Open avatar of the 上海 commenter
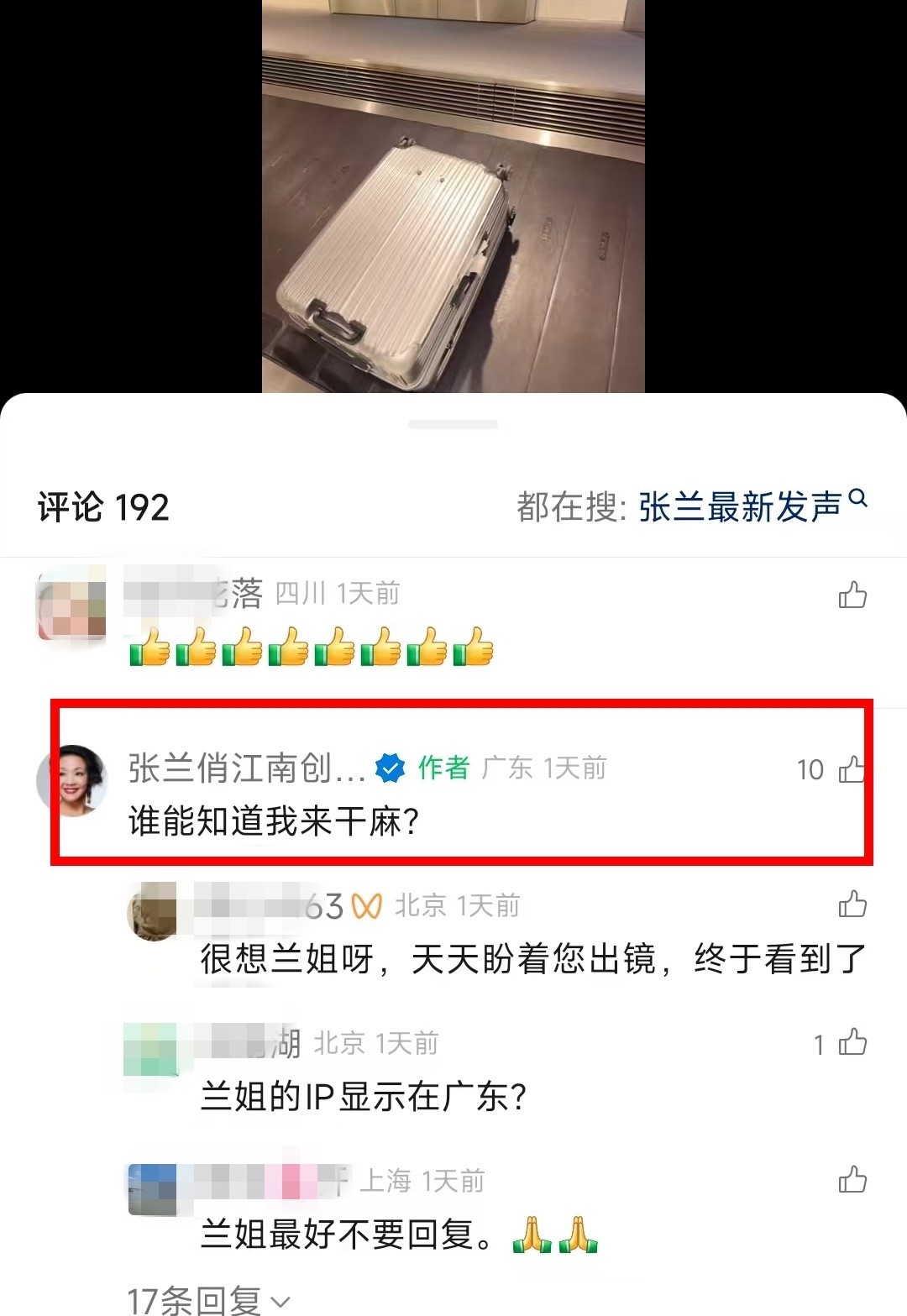The width and height of the screenshot is (907, 1316). (152, 1188)
